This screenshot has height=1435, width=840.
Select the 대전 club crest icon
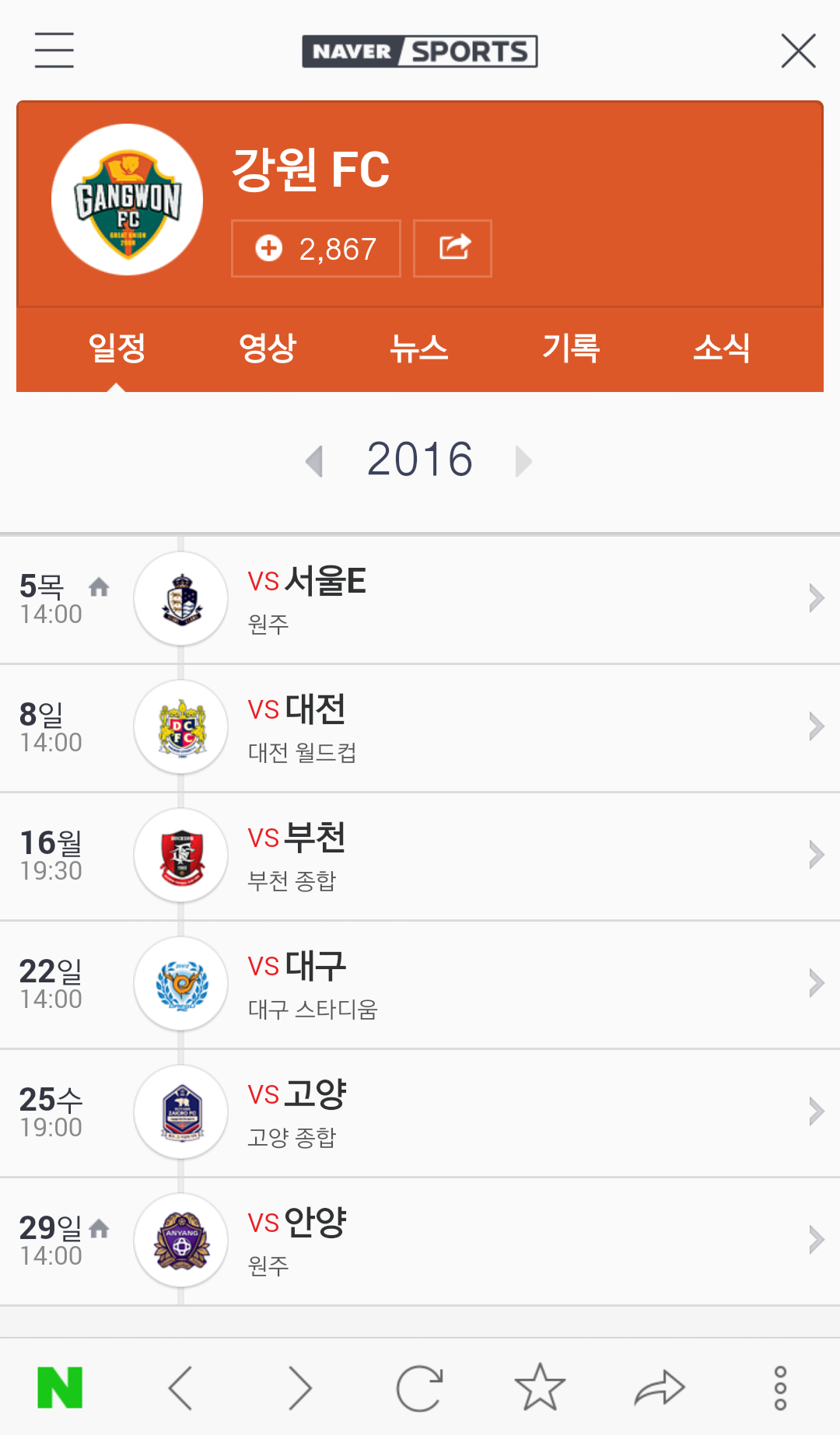180,726
